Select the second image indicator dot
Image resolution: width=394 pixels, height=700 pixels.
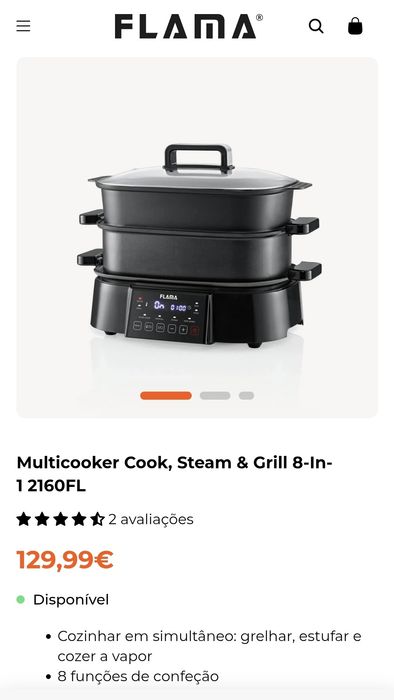(x=215, y=396)
